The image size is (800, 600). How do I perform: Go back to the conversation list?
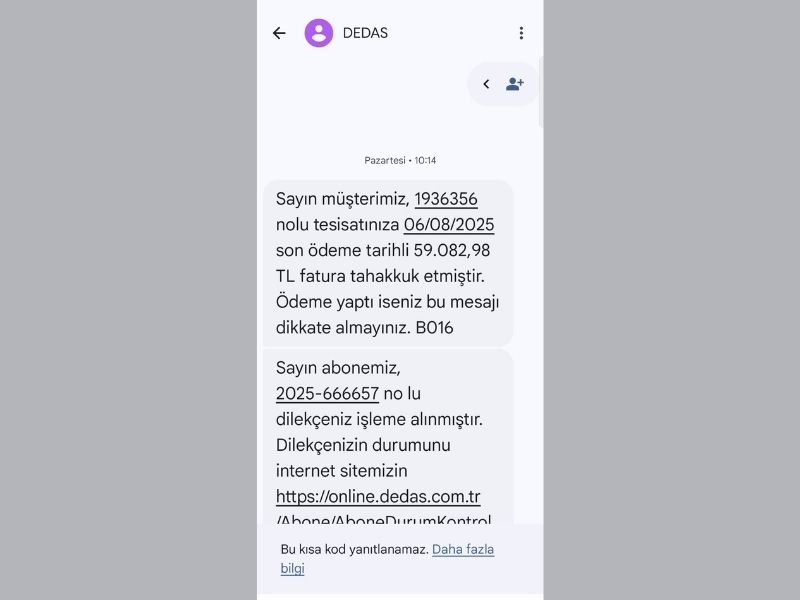(279, 33)
